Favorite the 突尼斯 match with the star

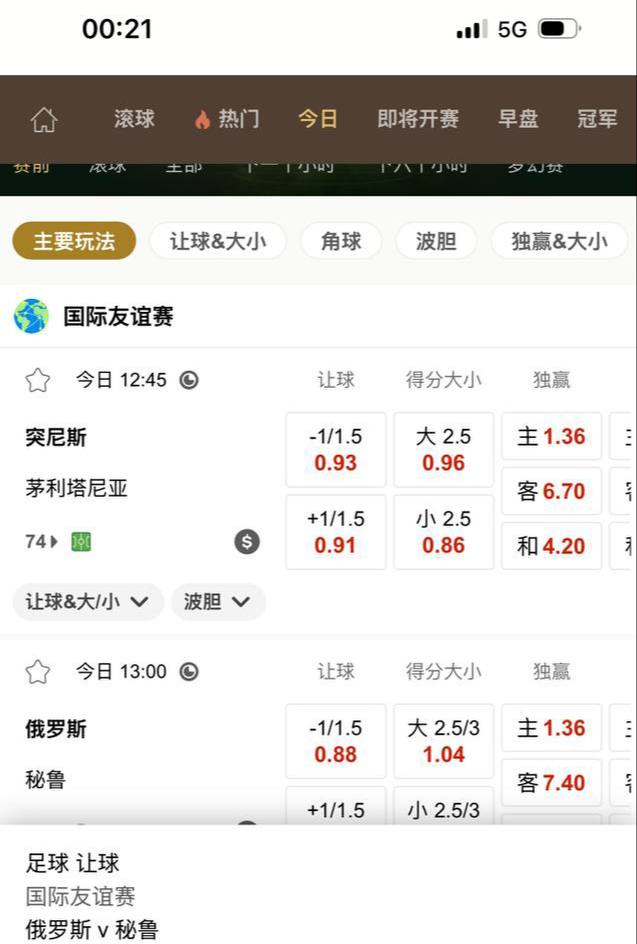pyautogui.click(x=38, y=380)
